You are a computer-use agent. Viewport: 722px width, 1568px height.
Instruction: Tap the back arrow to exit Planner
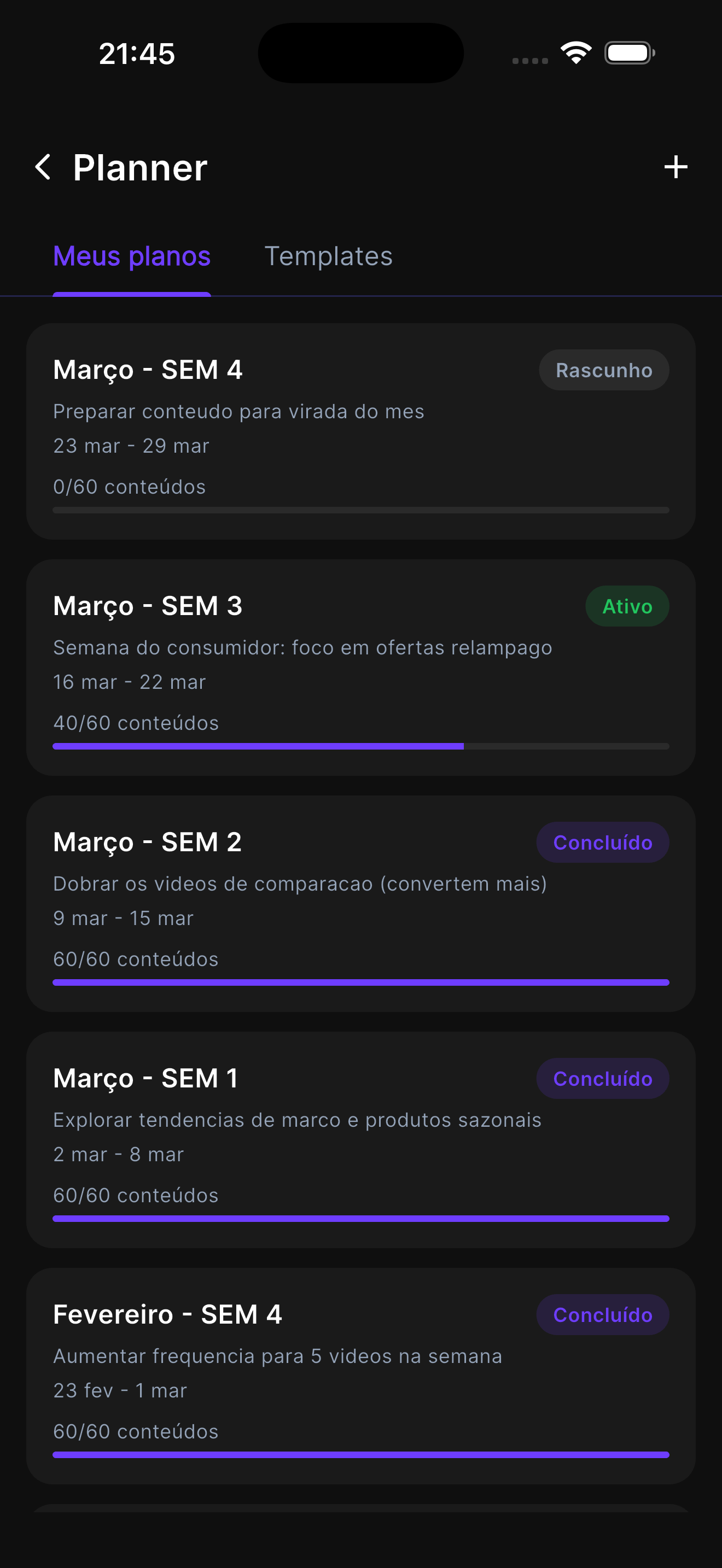tap(43, 167)
